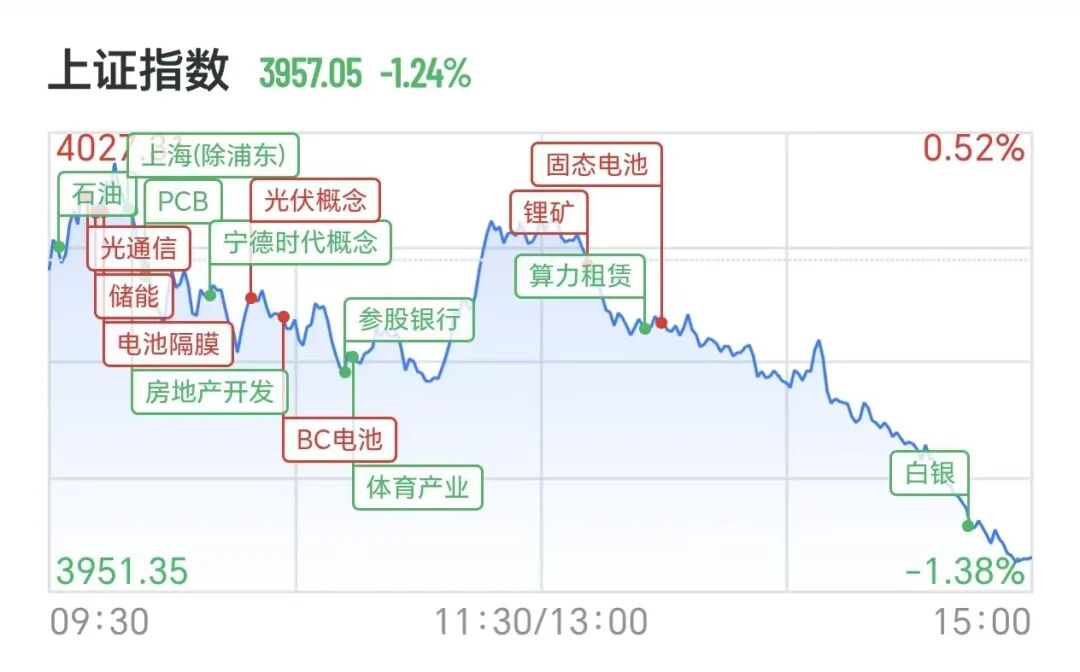Viewport: 1080px width, 672px height.
Task: Open the 参股银行 sector tag
Action: click(x=409, y=319)
